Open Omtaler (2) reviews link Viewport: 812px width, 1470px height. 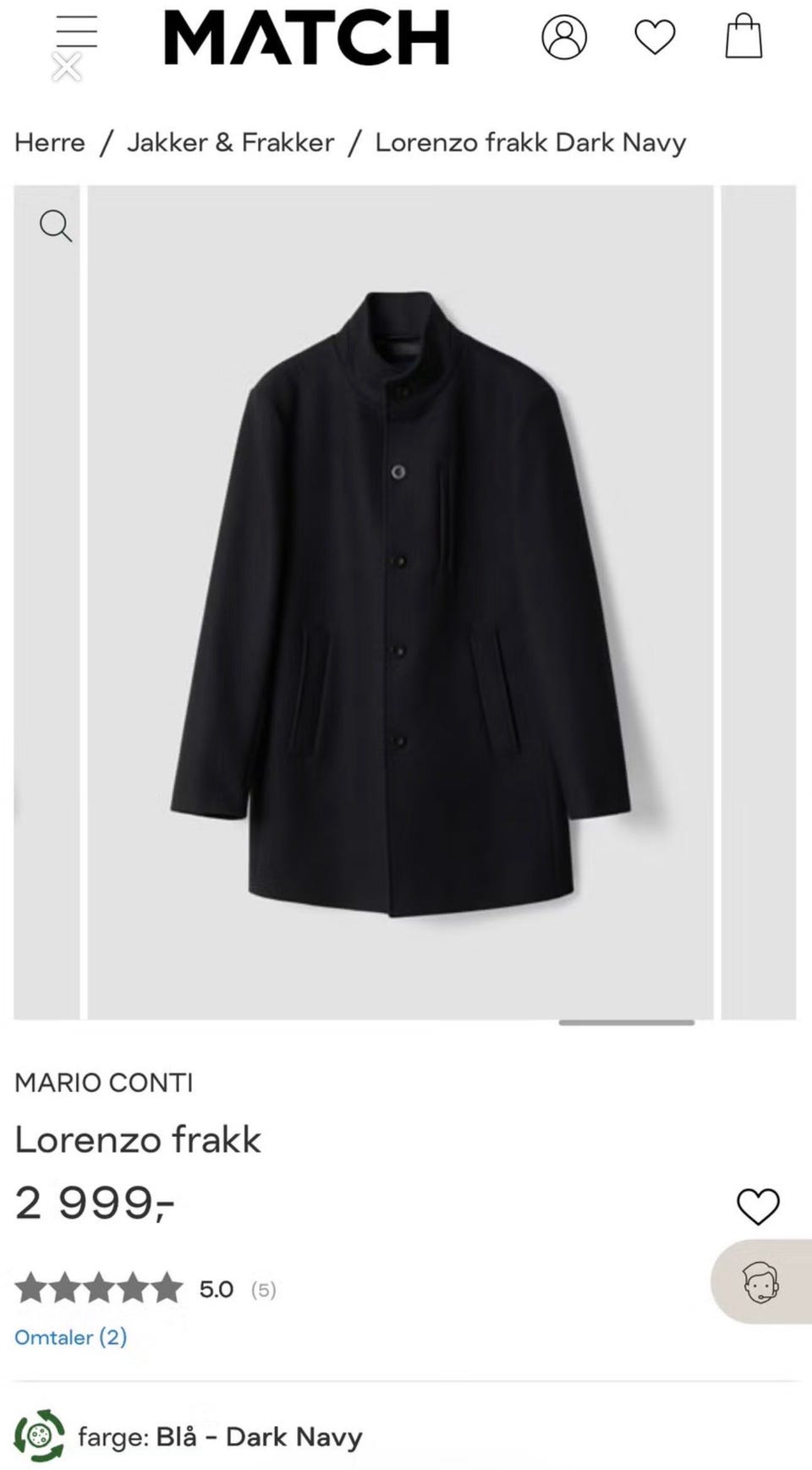[71, 1337]
